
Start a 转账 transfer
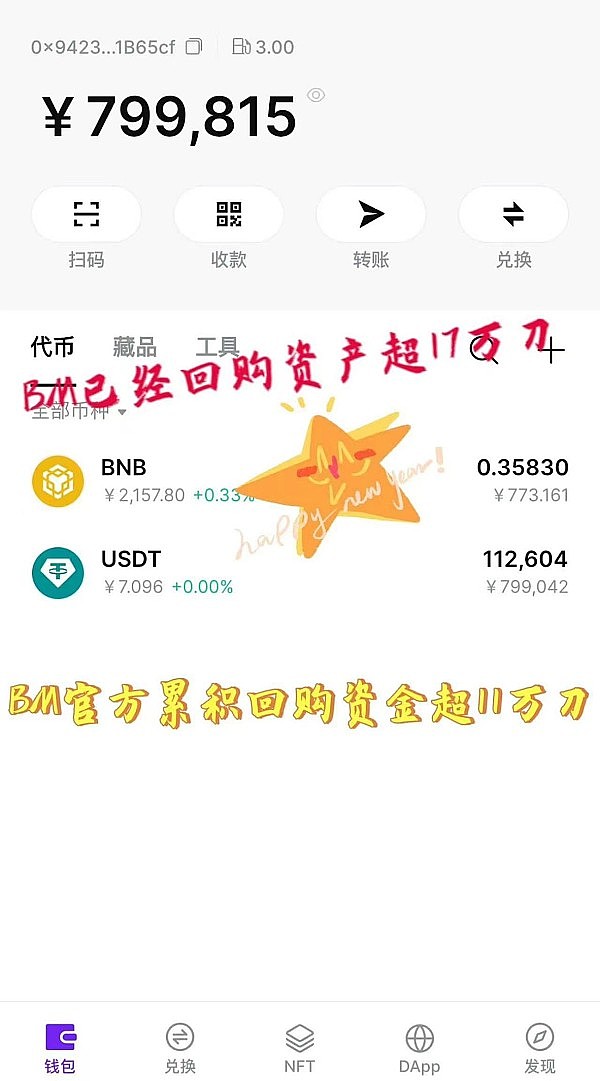pos(371,214)
